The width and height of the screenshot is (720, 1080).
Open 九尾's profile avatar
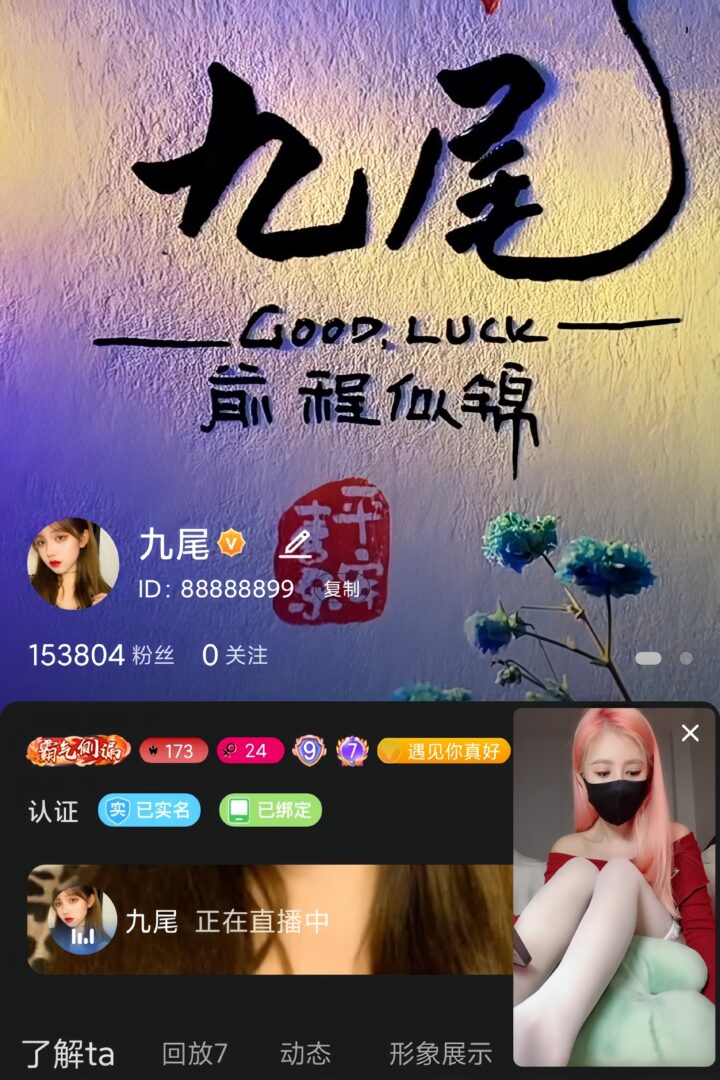click(73, 563)
